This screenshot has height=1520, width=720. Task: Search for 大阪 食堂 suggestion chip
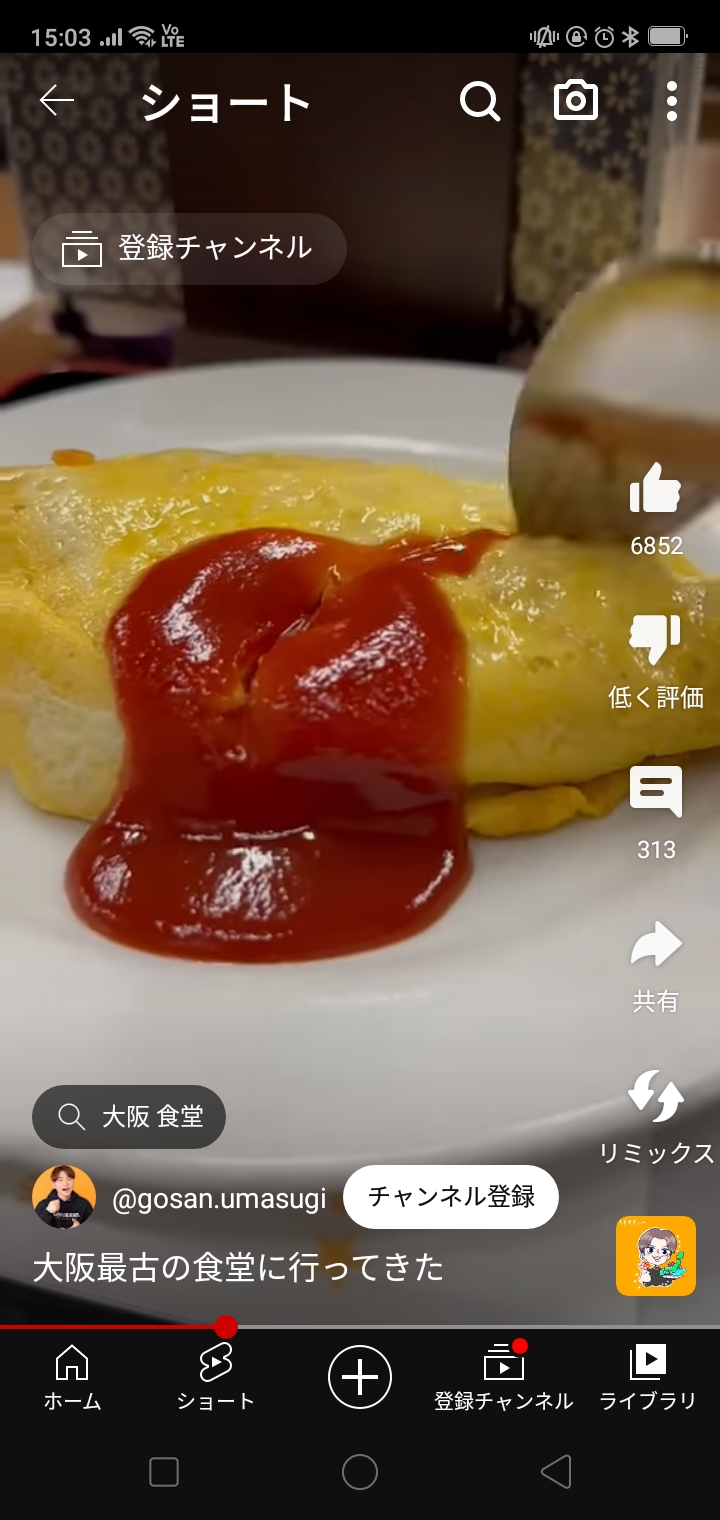129,1116
